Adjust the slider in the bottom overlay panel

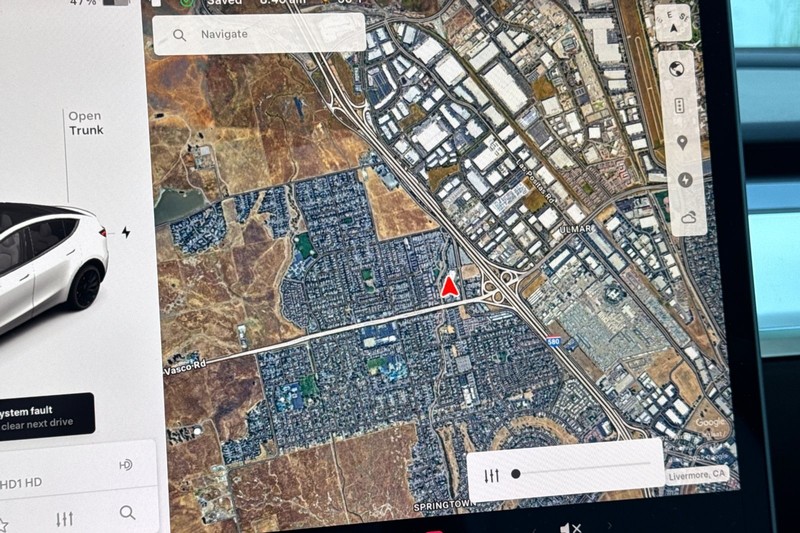[515, 474]
